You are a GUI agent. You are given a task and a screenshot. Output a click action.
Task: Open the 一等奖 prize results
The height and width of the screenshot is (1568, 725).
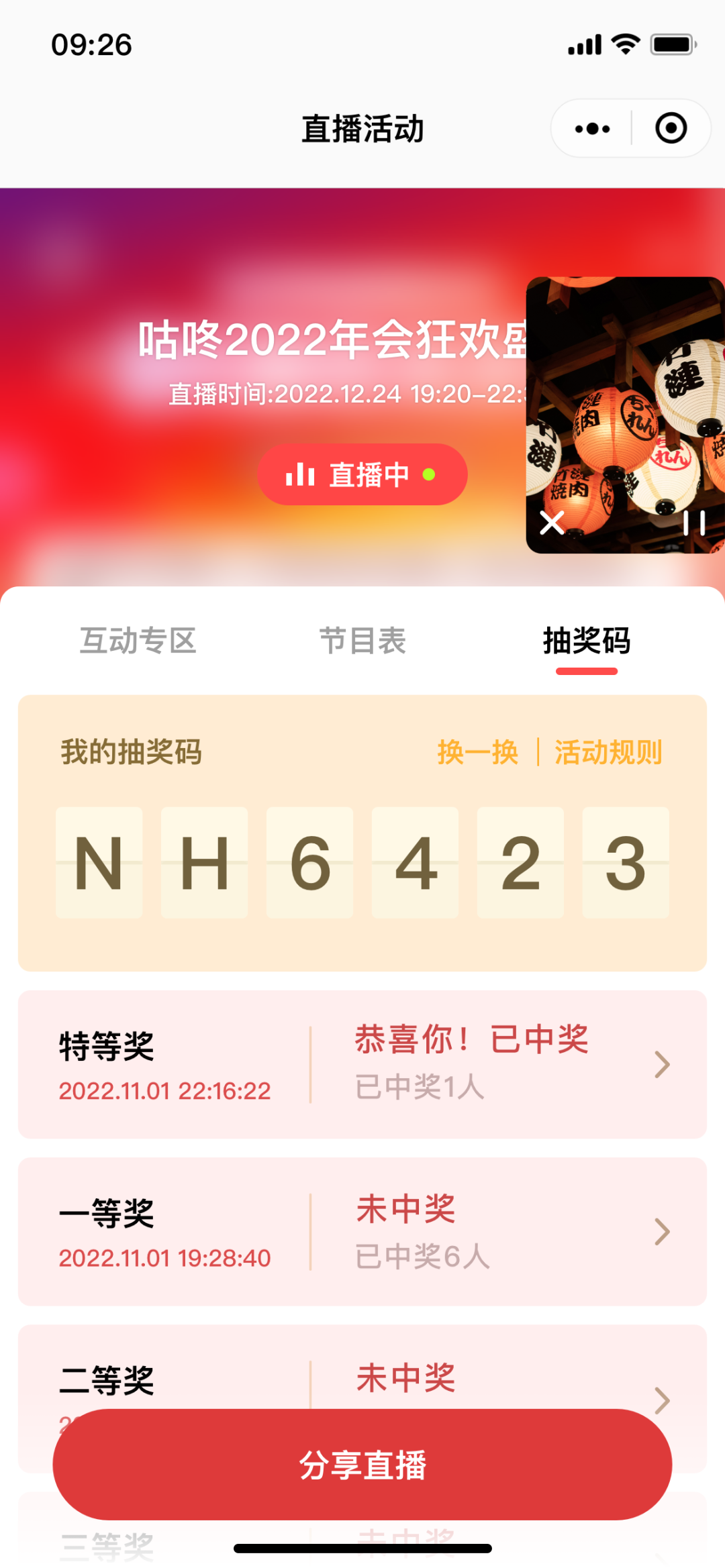[x=362, y=1231]
